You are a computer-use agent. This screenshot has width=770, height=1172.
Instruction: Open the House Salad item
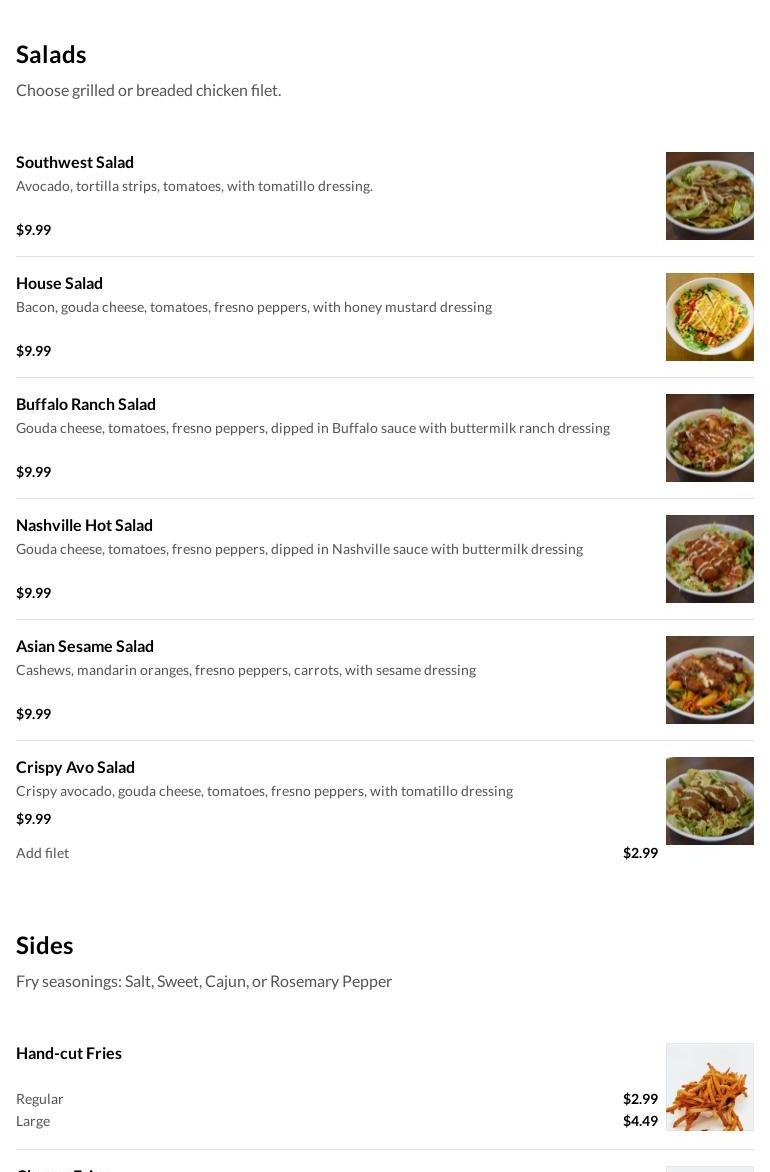tap(59, 283)
